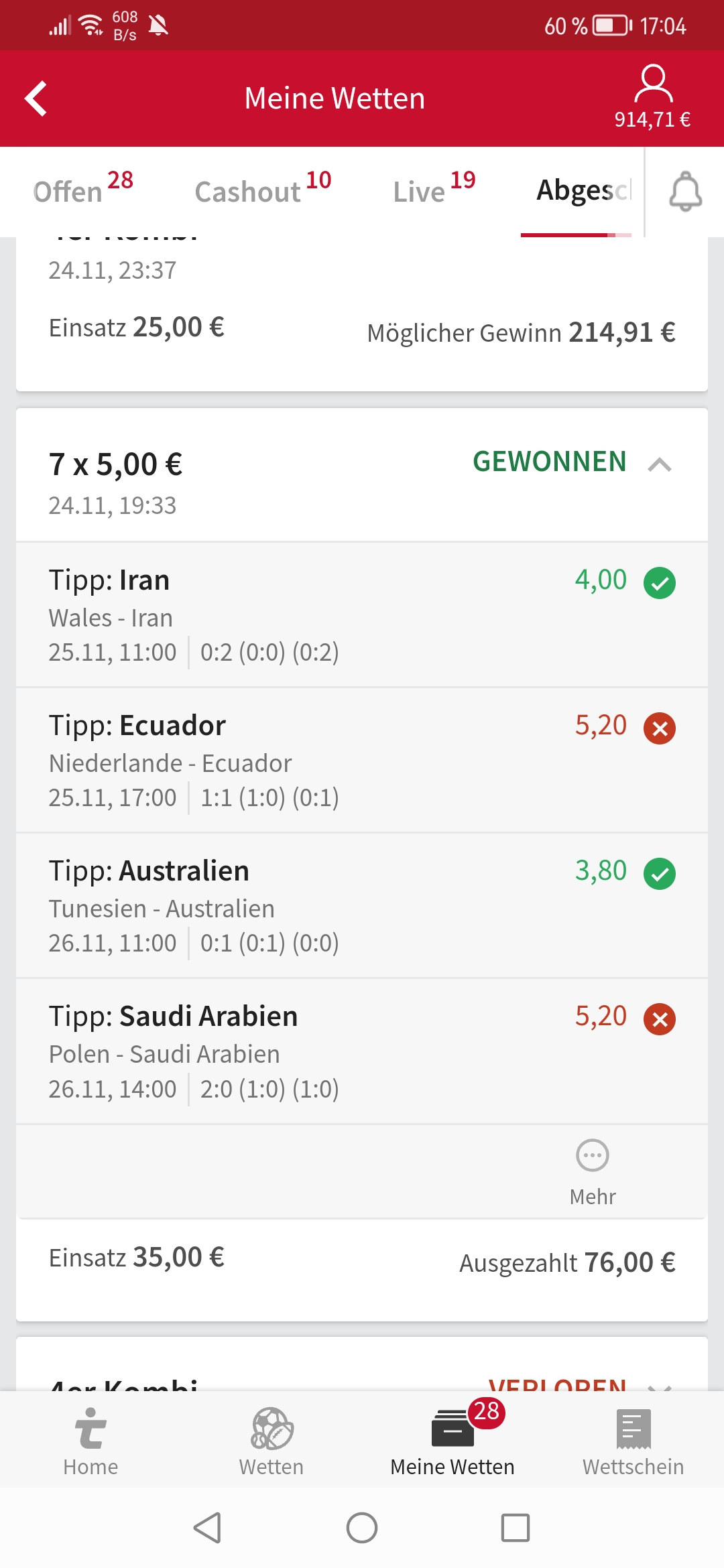Open the notifications bell
The width and height of the screenshot is (724, 1568).
[685, 192]
